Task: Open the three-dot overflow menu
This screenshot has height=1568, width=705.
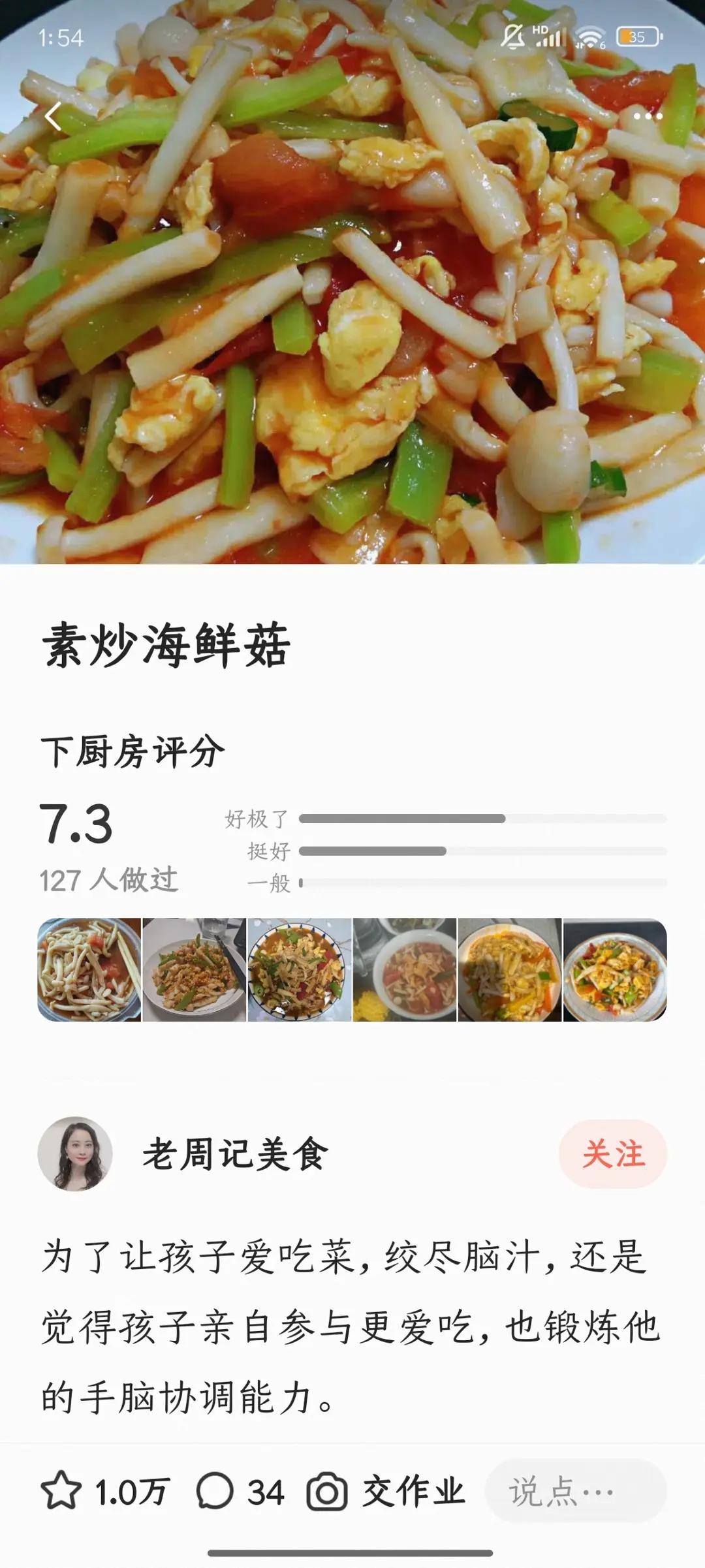Action: (x=648, y=117)
